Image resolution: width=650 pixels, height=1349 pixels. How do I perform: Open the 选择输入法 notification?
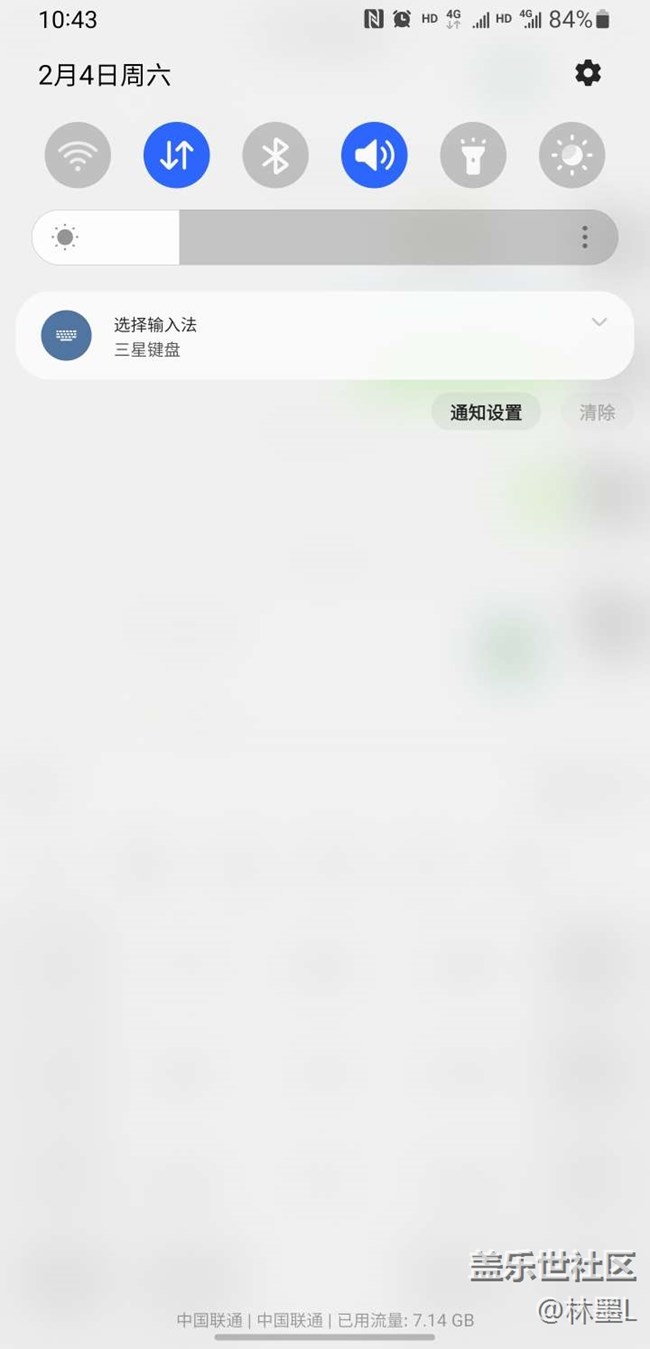pos(325,336)
